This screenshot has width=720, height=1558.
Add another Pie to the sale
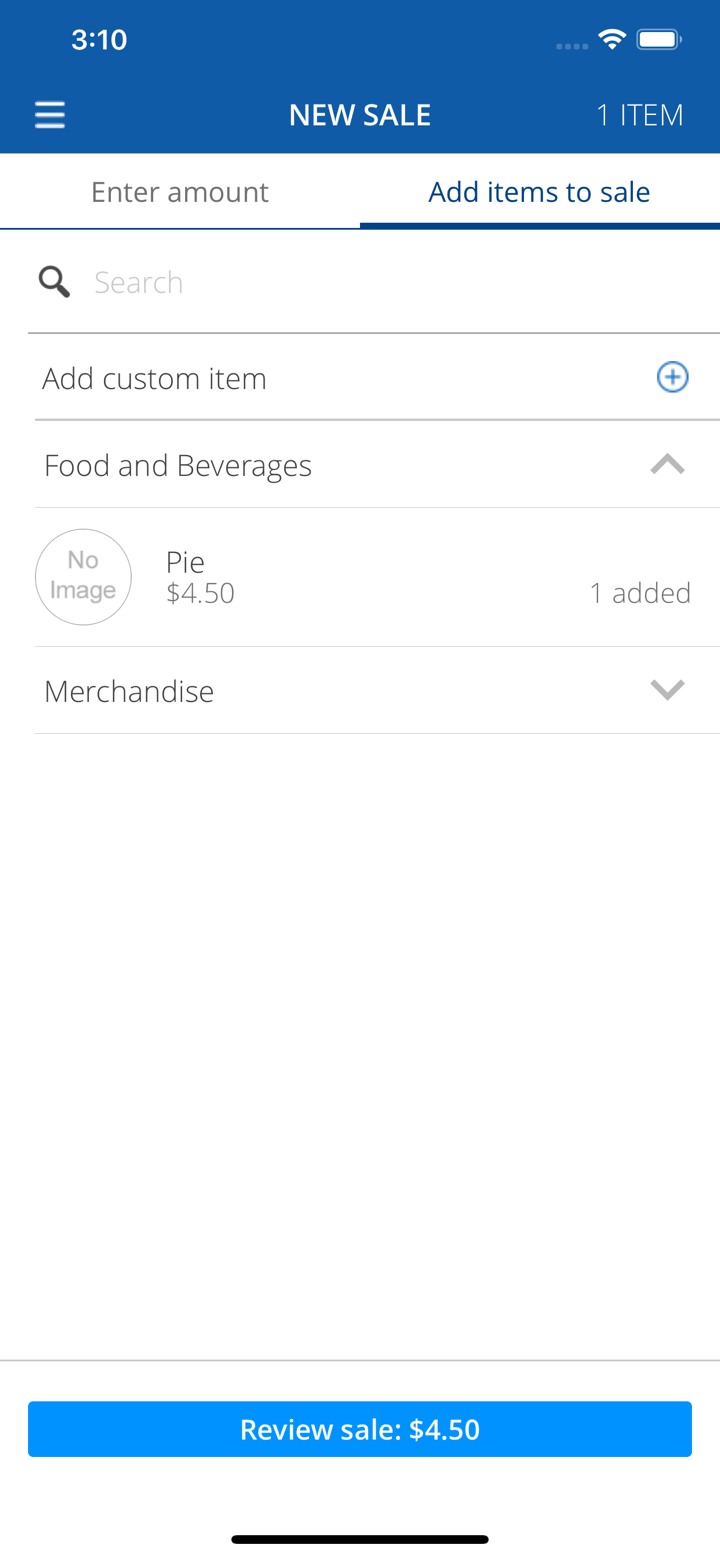(360, 577)
